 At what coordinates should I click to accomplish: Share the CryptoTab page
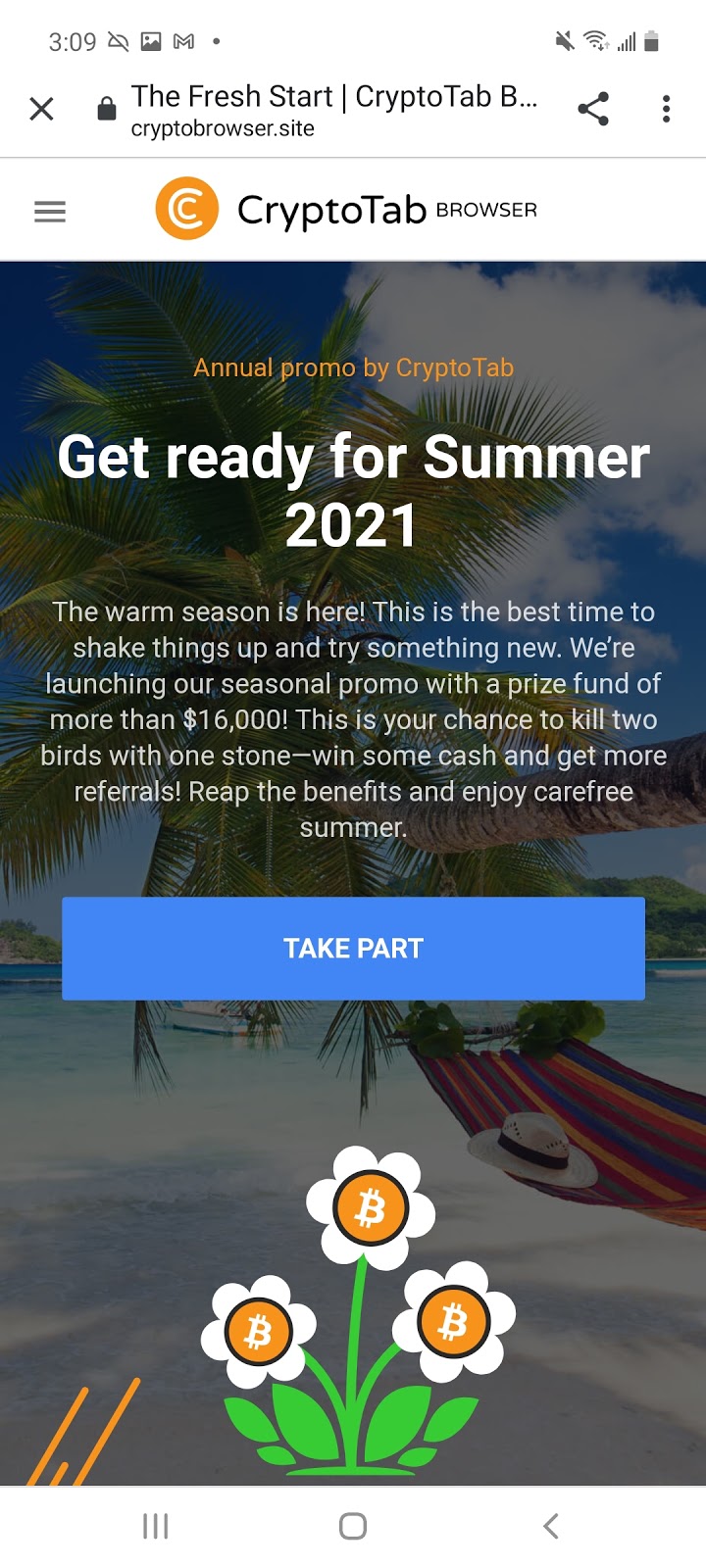click(x=593, y=109)
